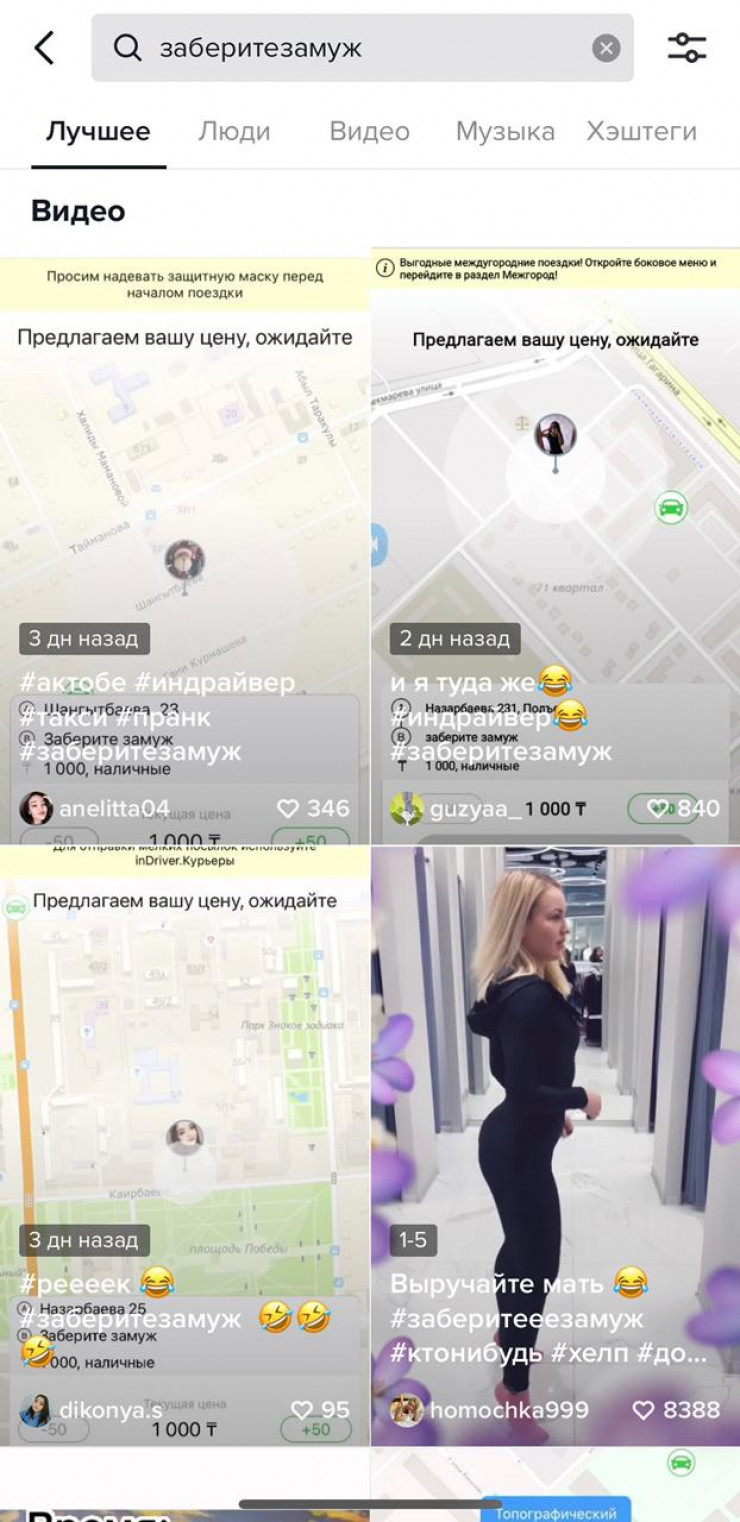Switch to the Видео tab

[x=369, y=132]
